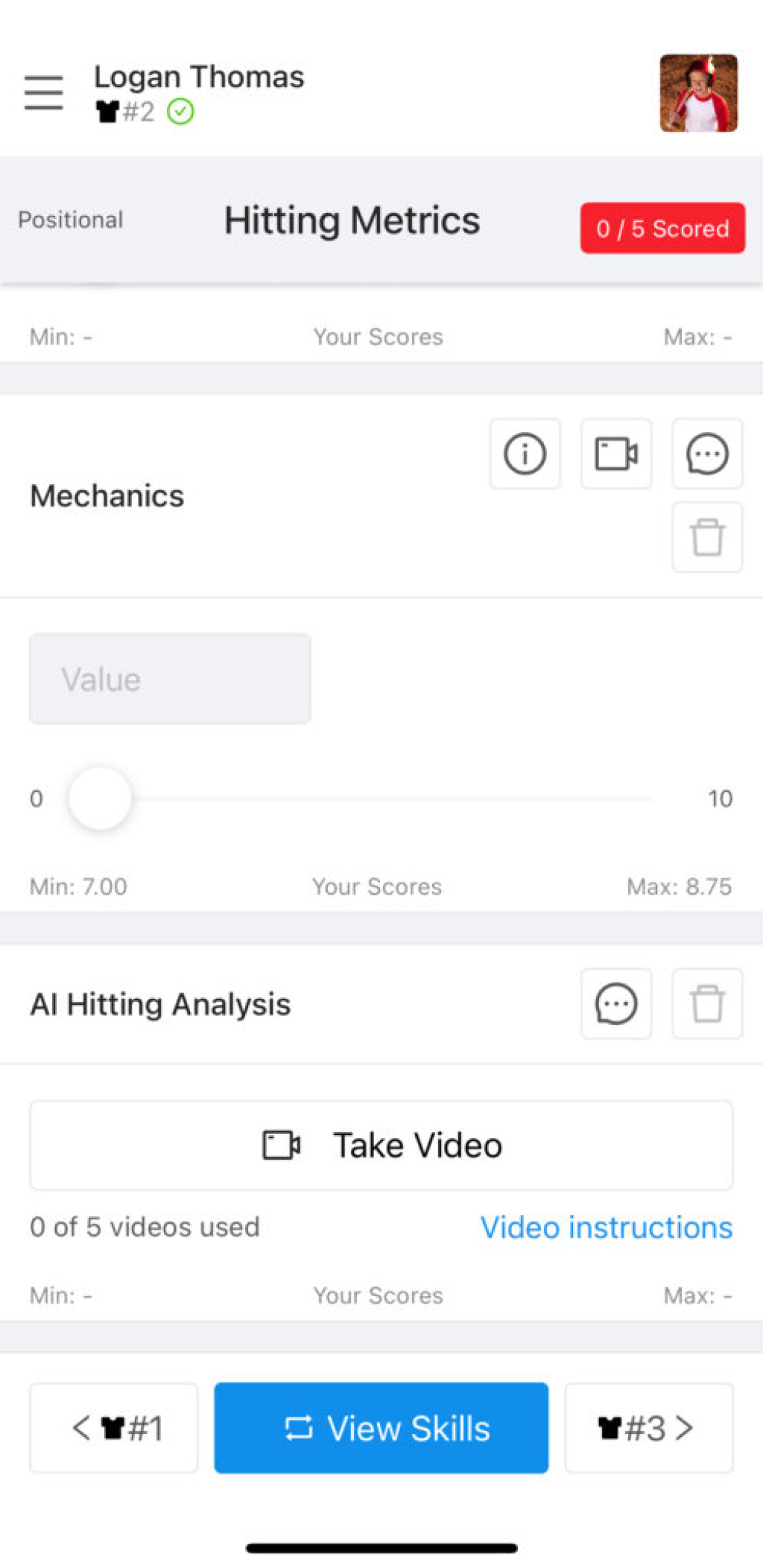Go to previous player #1

tap(114, 1427)
